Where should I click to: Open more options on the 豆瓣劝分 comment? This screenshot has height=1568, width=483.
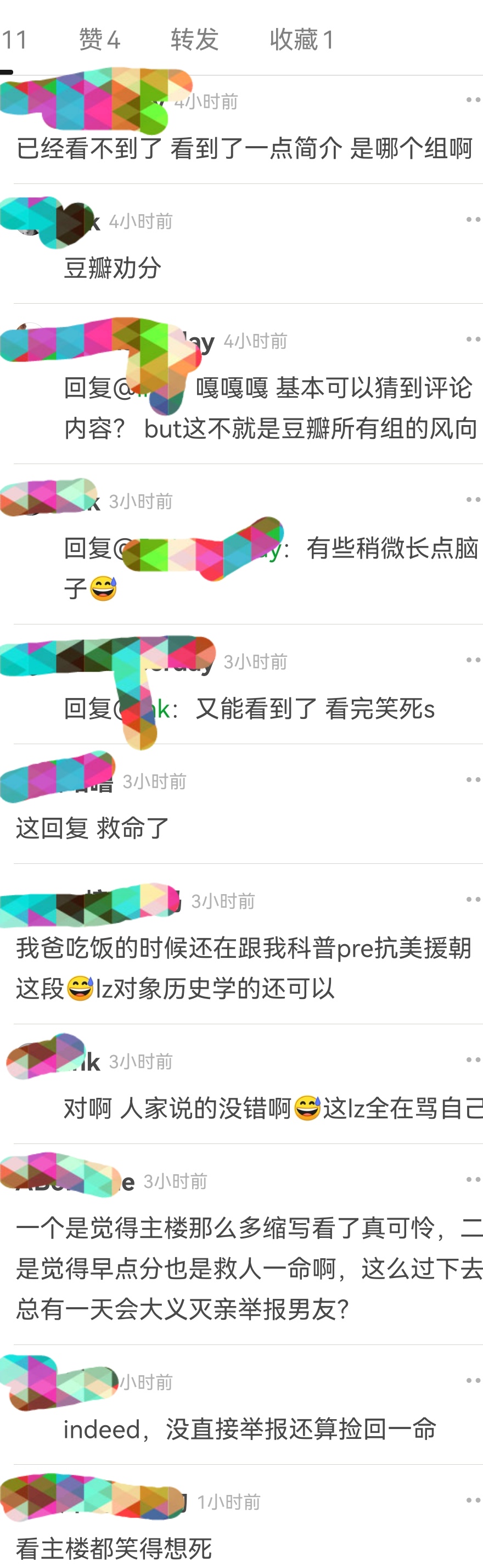473,220
